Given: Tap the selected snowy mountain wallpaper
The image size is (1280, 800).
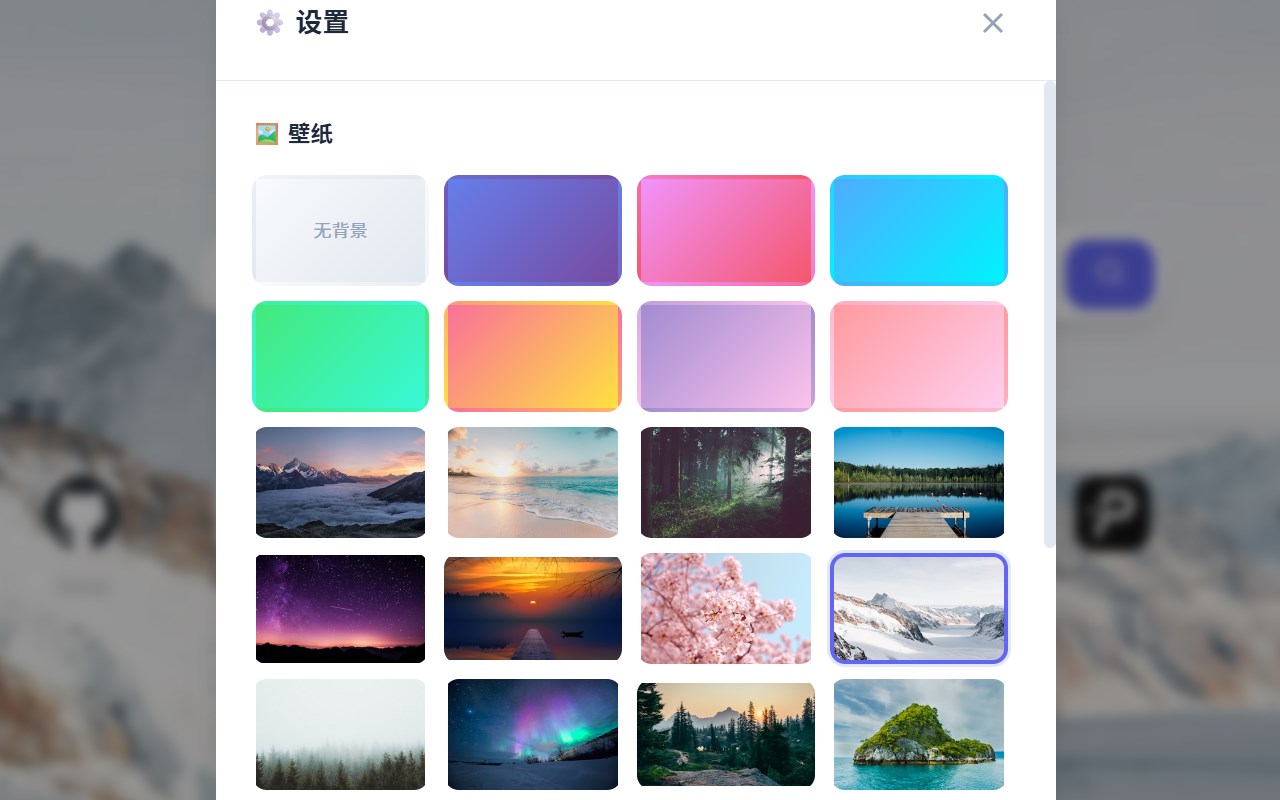Looking at the screenshot, I should 919,608.
